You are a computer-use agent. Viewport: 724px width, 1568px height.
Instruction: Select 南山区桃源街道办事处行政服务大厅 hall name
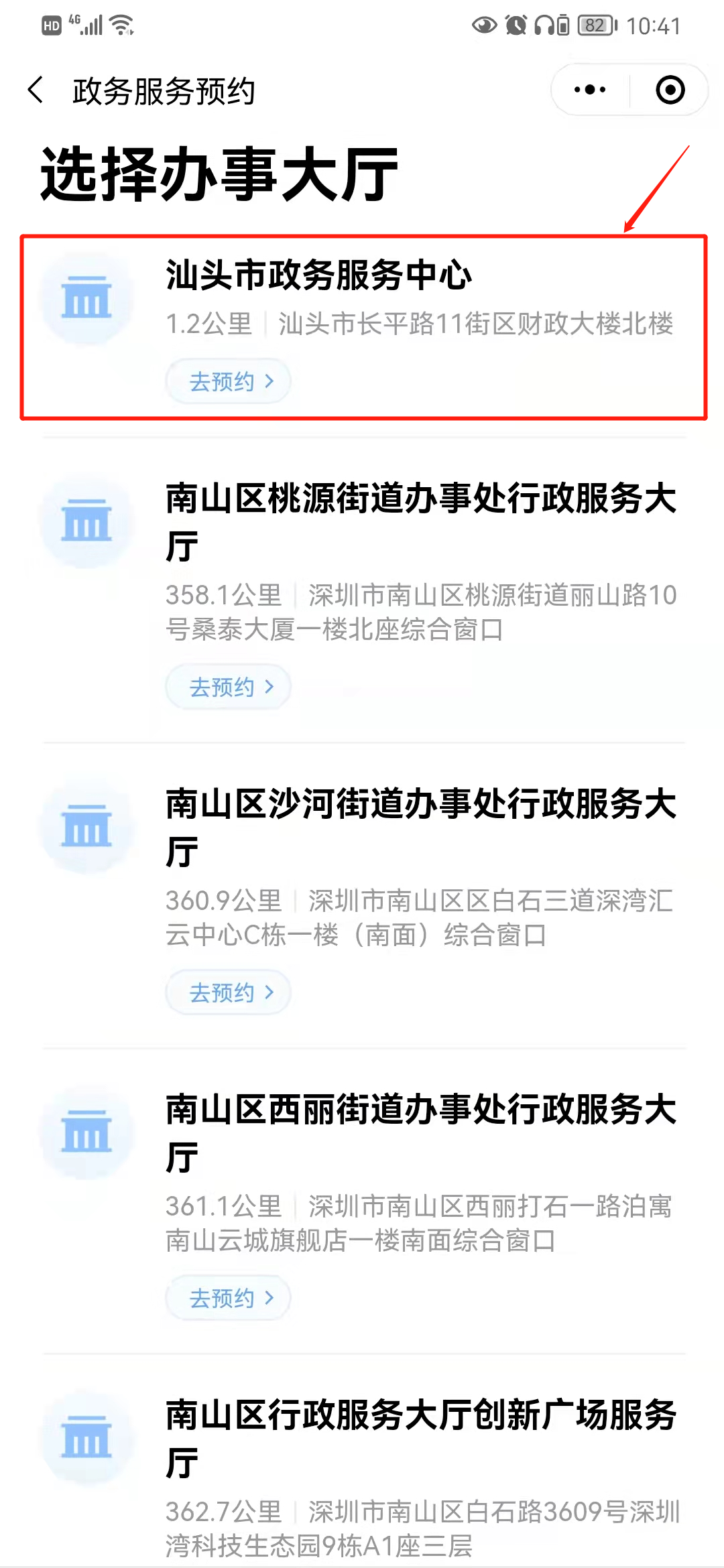tap(422, 522)
